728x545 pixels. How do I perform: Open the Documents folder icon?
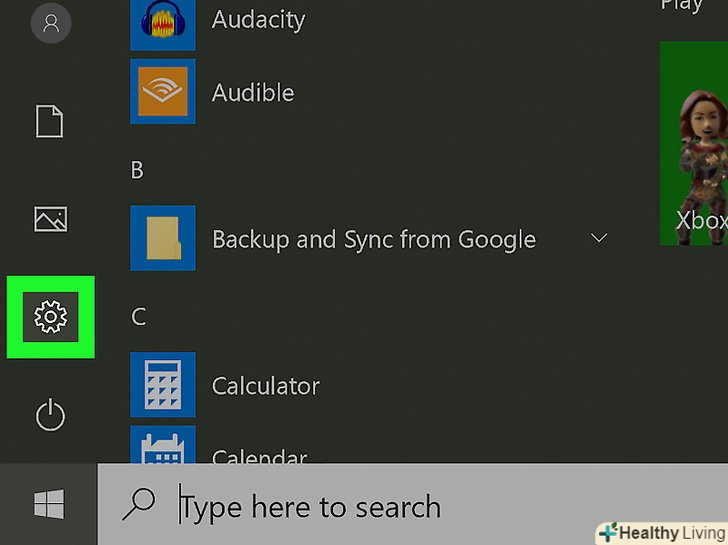tap(50, 122)
